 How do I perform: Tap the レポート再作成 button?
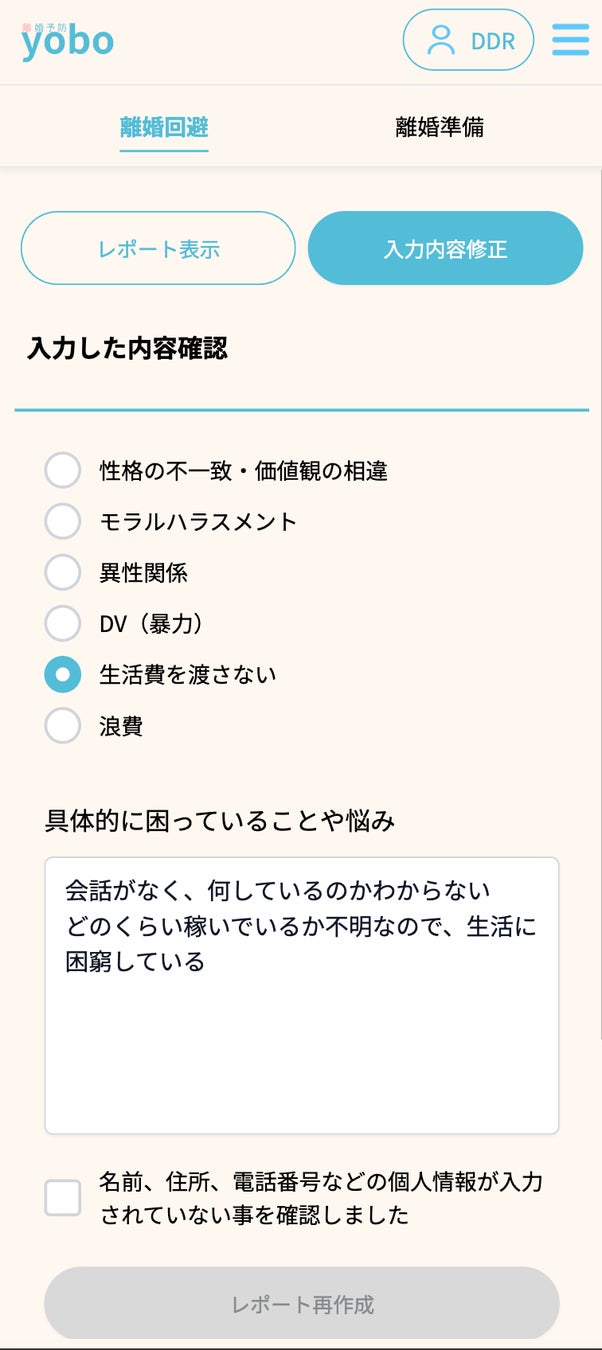[x=301, y=1304]
